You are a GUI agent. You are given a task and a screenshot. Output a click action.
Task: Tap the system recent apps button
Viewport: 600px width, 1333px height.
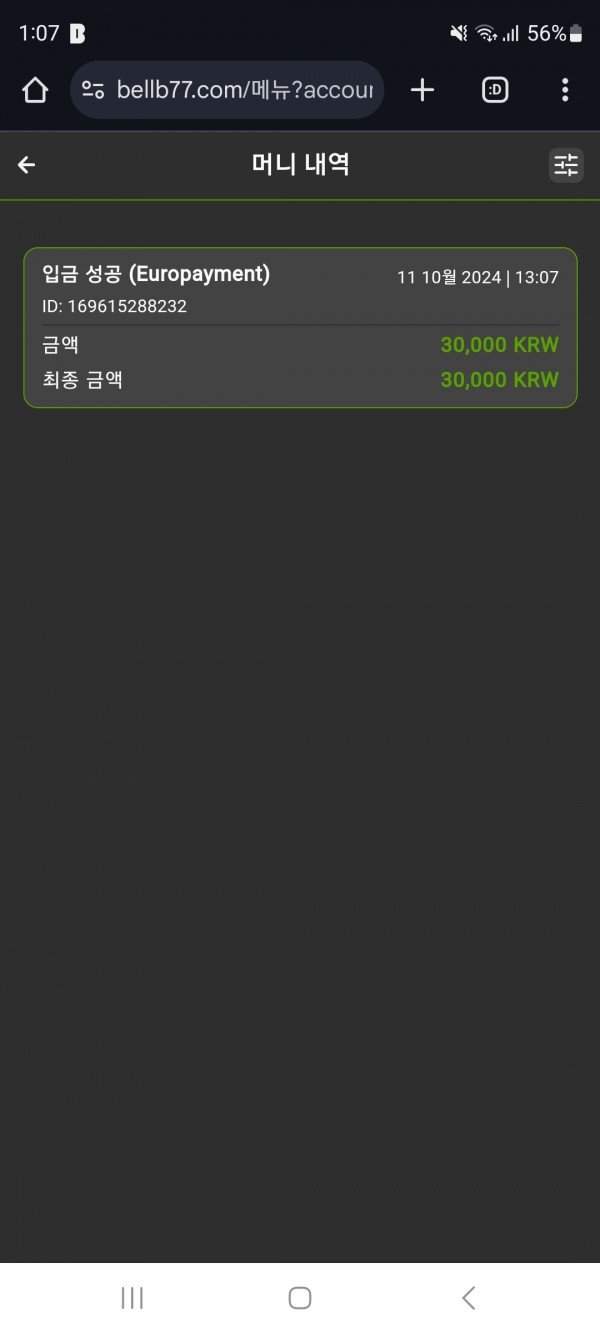pos(132,1298)
